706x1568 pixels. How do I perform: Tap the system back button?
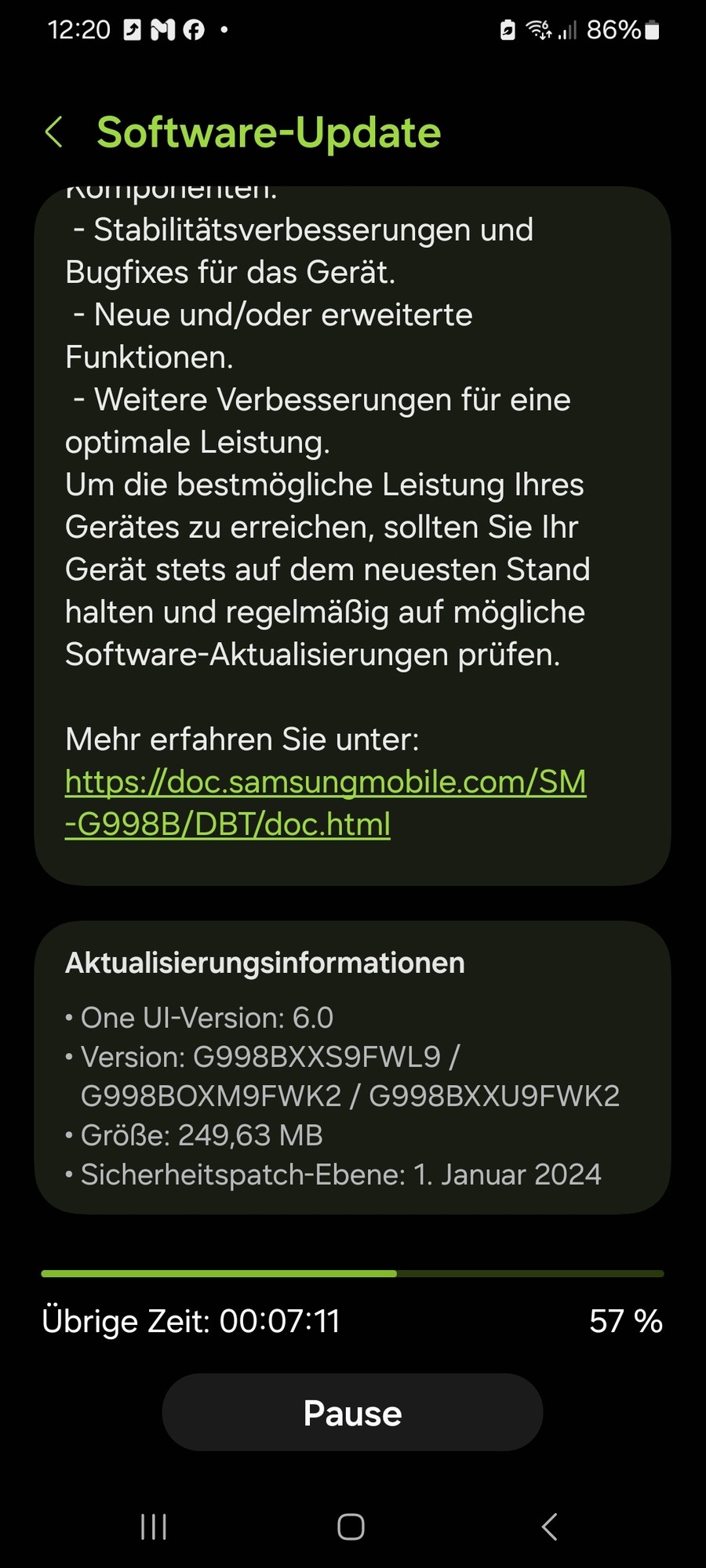coord(550,1526)
